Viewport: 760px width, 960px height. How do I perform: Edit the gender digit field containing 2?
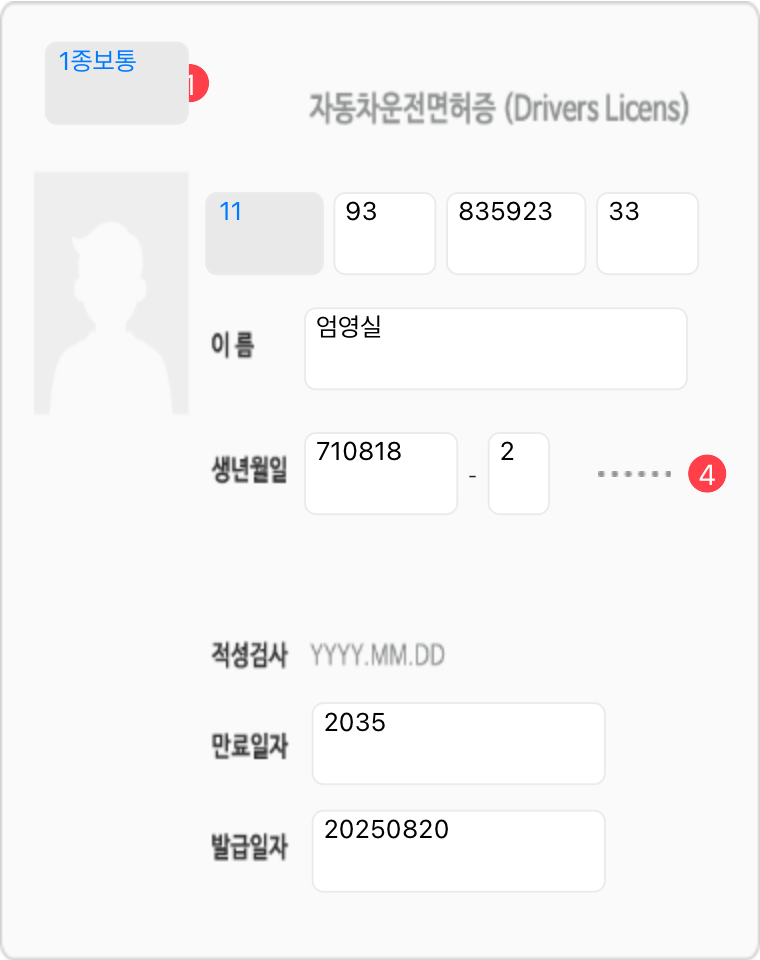point(518,473)
